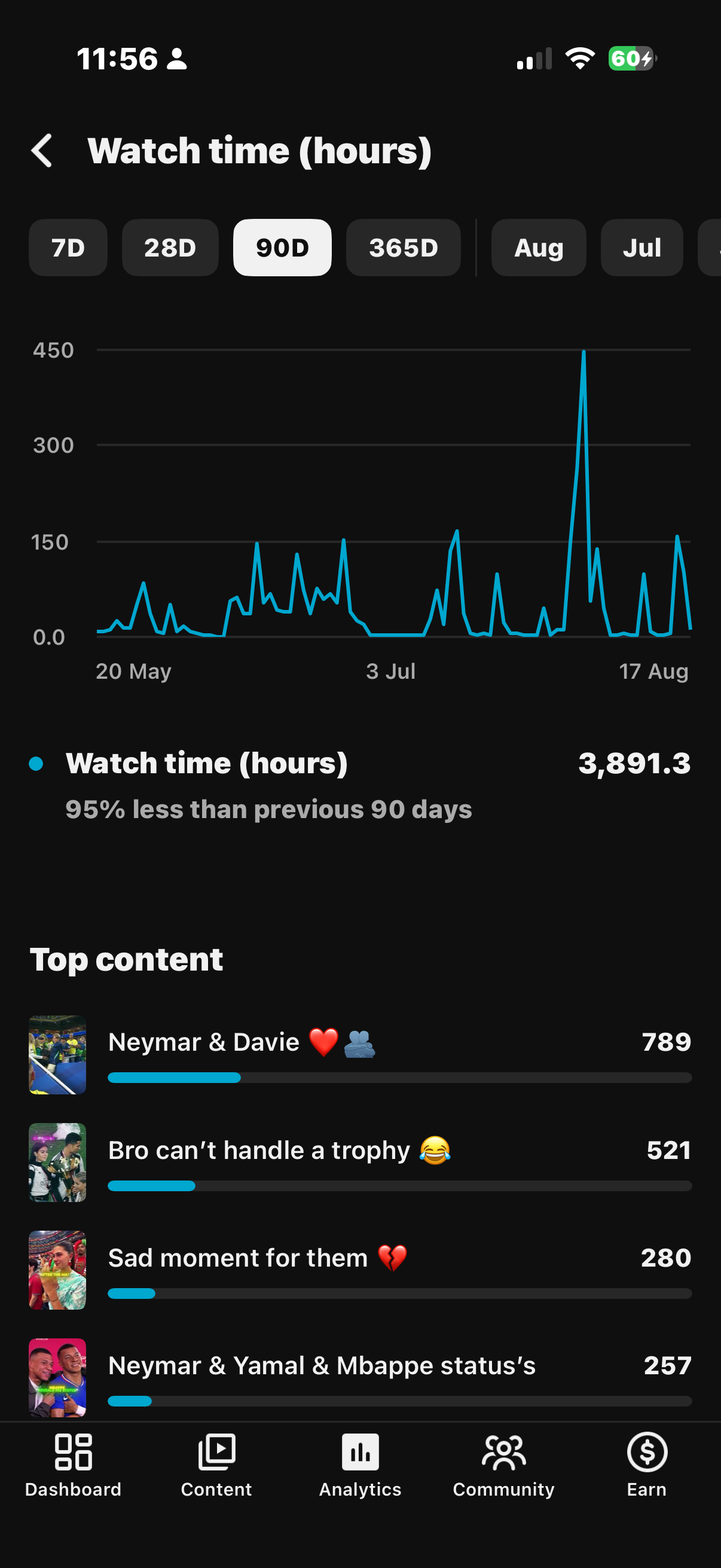
Task: Open Neymar & Yamal & Mbappe status's video
Action: [x=360, y=1377]
